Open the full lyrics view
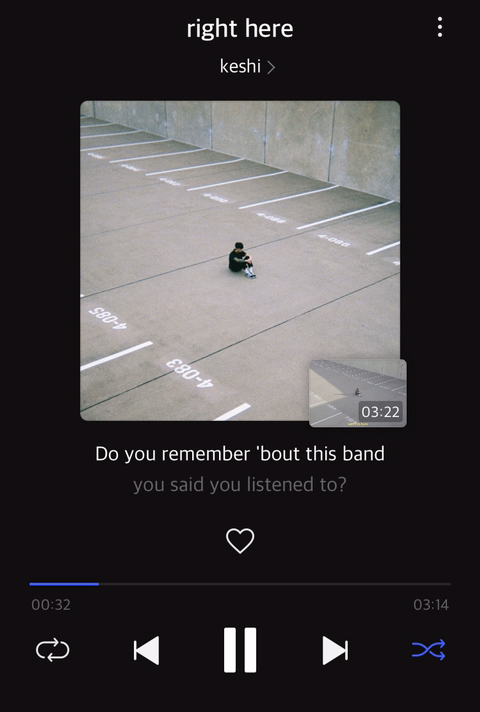Image resolution: width=480 pixels, height=712 pixels. click(240, 469)
